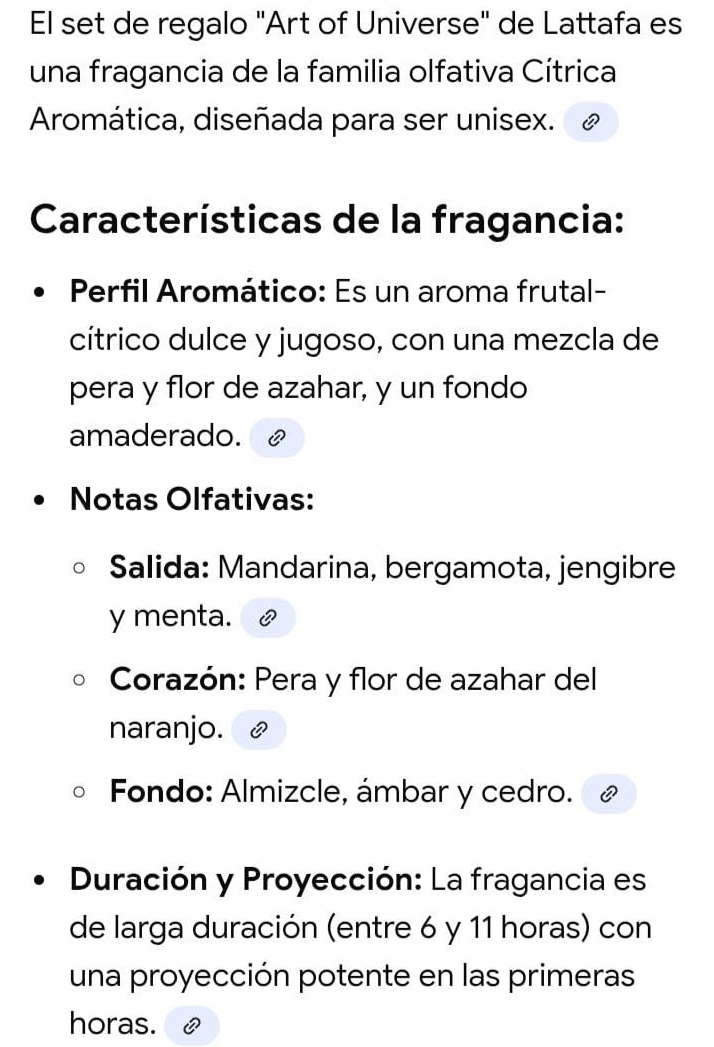Open source link beside Fondo notes 'cedro'
Screen dimensions: 714x1047
[x=608, y=794]
